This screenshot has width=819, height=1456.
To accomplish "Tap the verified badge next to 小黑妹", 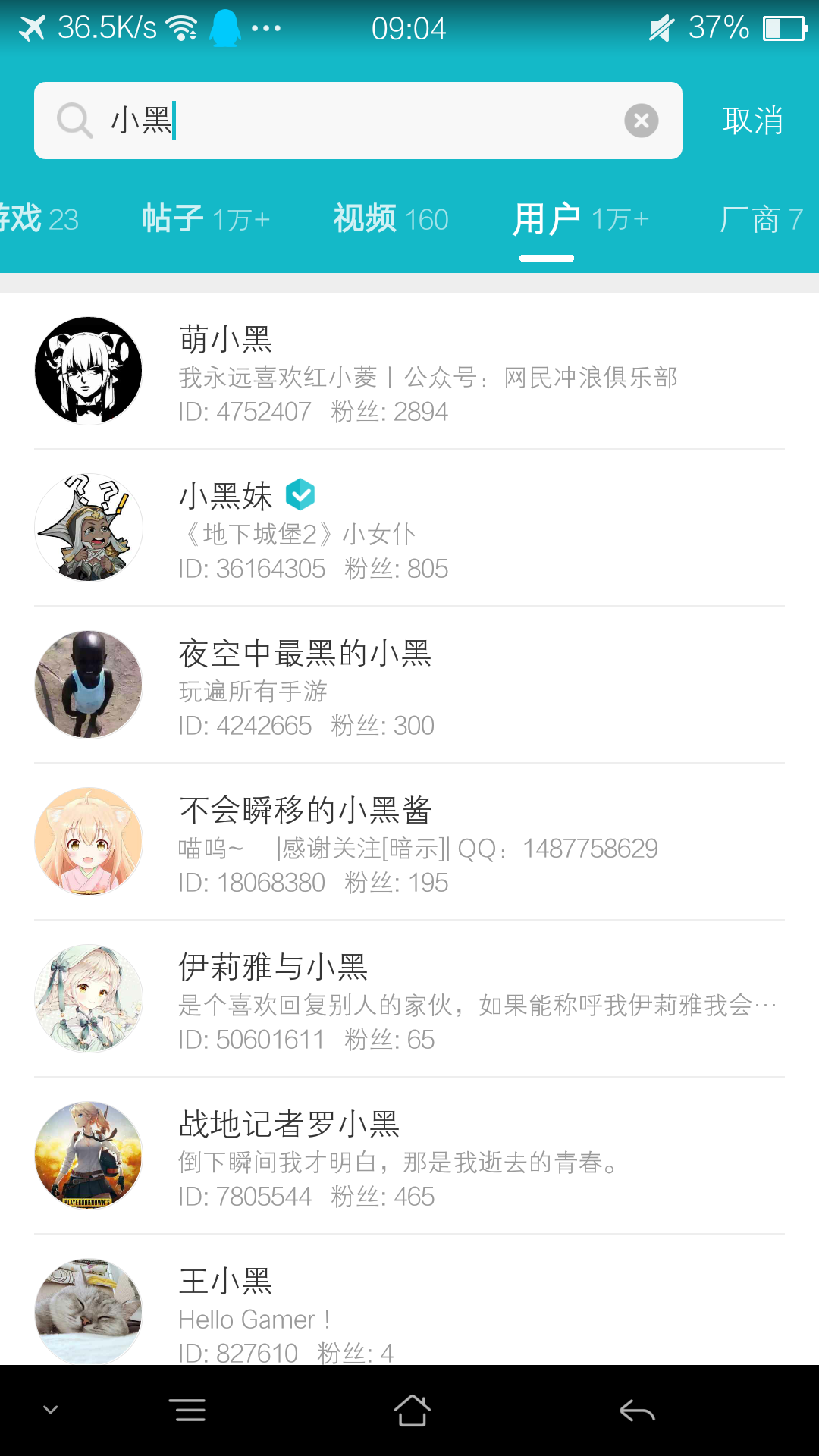I will pos(300,494).
